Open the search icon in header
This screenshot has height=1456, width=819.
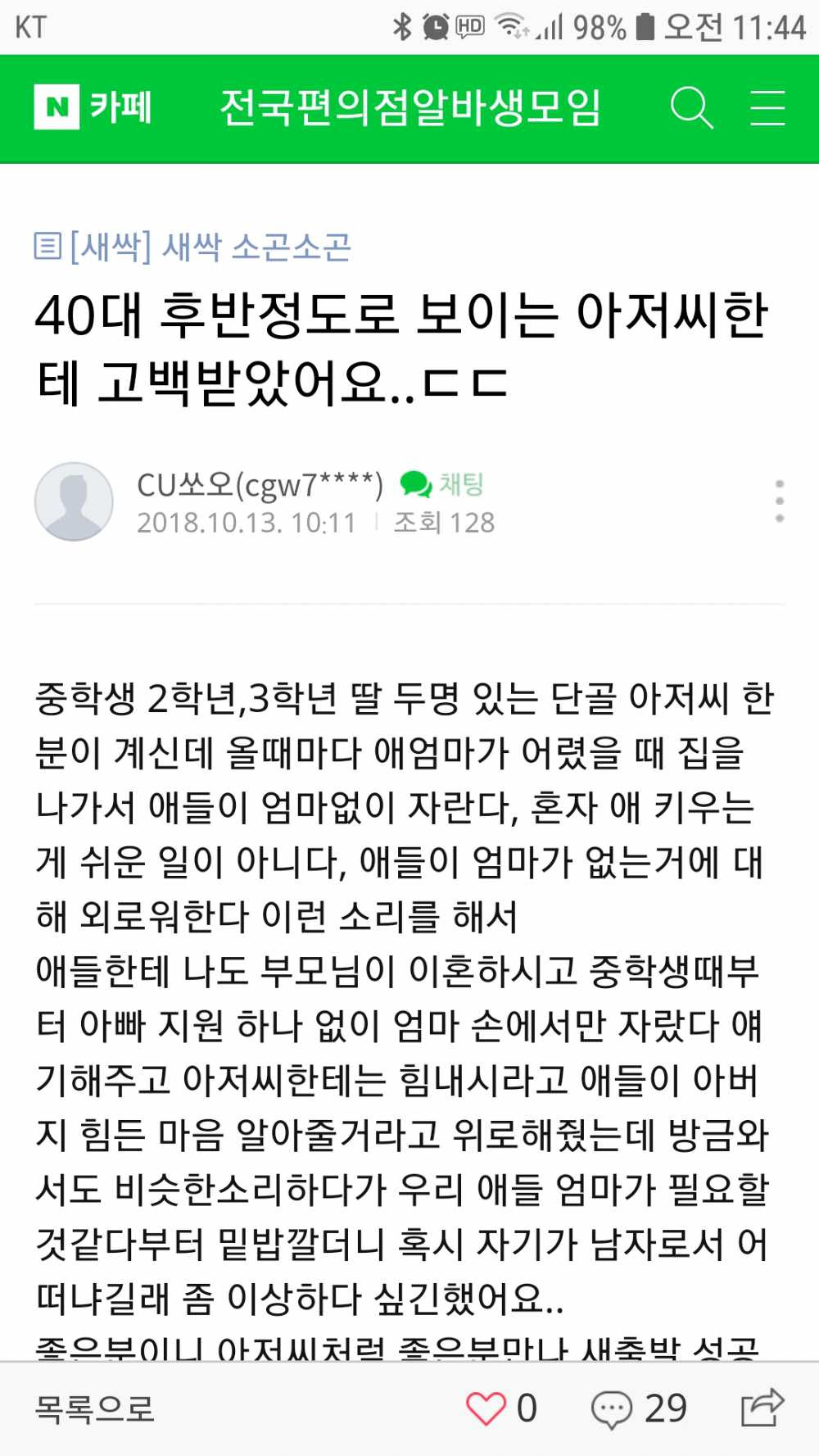691,108
